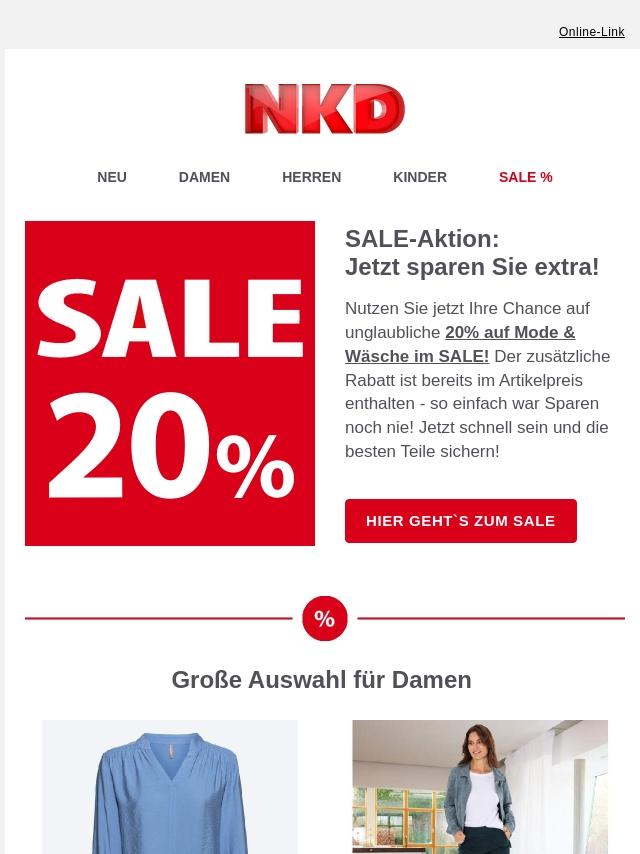Go to the HERREN section
Image resolution: width=640 pixels, height=854 pixels.
pos(311,177)
